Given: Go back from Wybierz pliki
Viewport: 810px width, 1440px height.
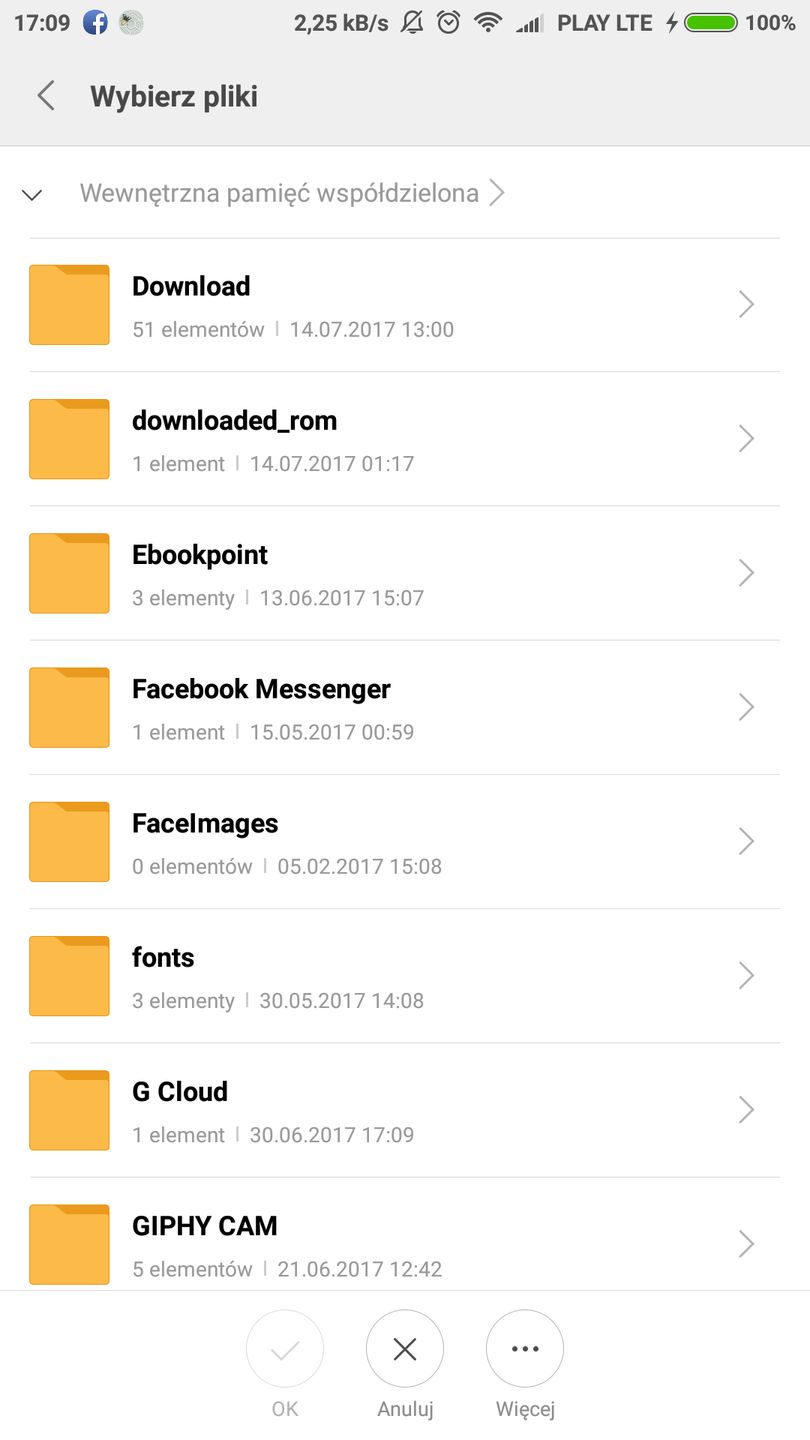Looking at the screenshot, I should coord(46,96).
